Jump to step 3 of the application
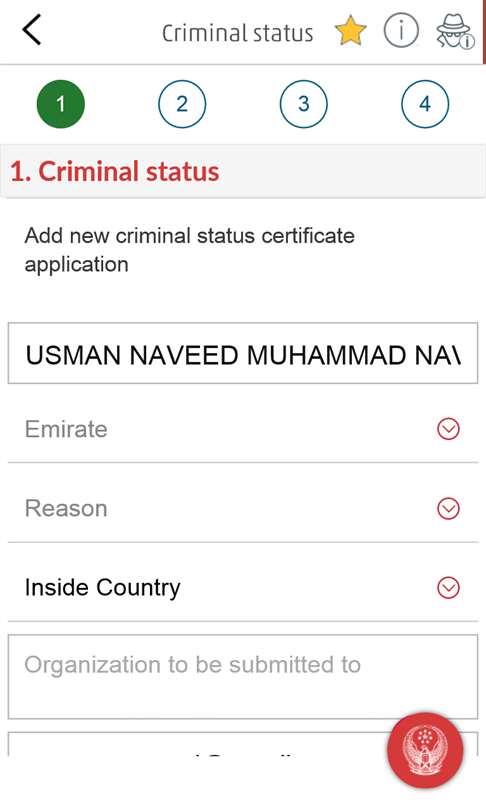Screen dimensions: 486x810 [x=303, y=104]
